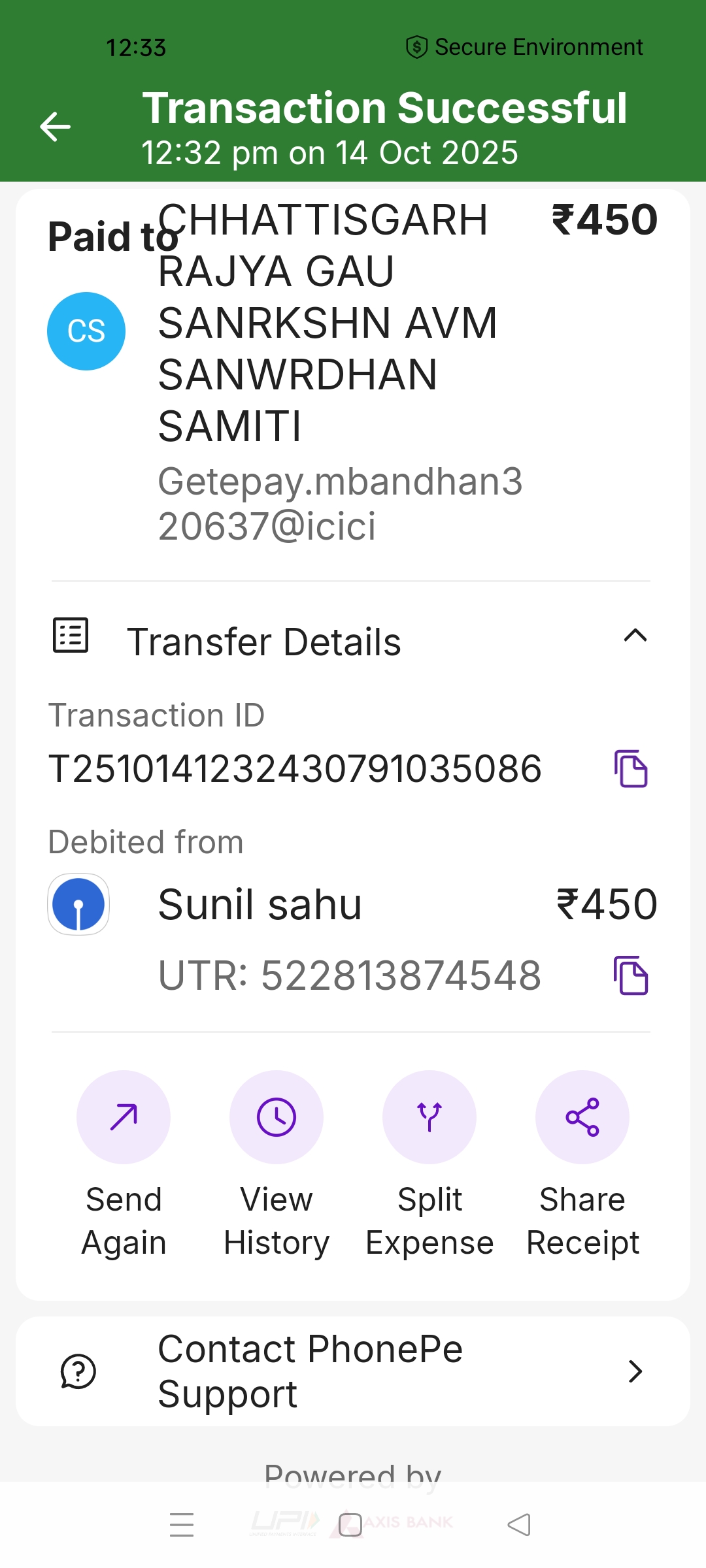Screen dimensions: 706x1568
Task: Collapse the Transfer Details section
Action: click(635, 636)
